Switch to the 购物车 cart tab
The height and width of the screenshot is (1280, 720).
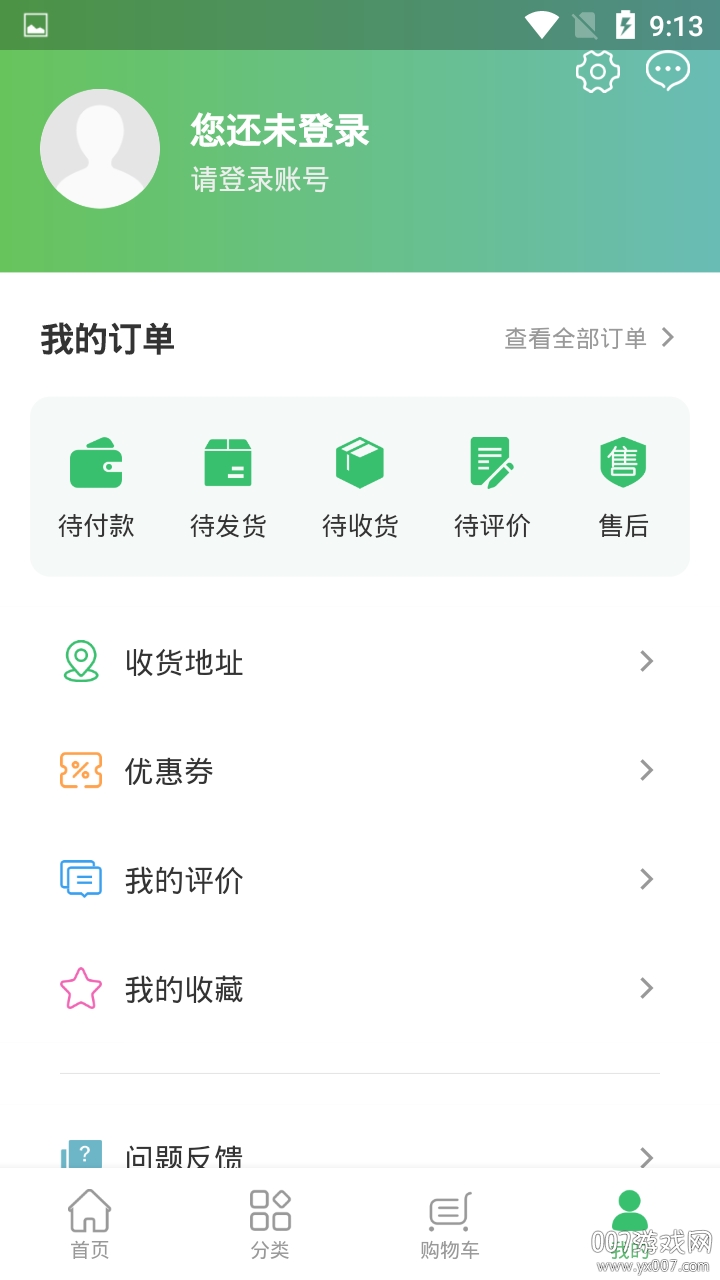click(450, 1224)
